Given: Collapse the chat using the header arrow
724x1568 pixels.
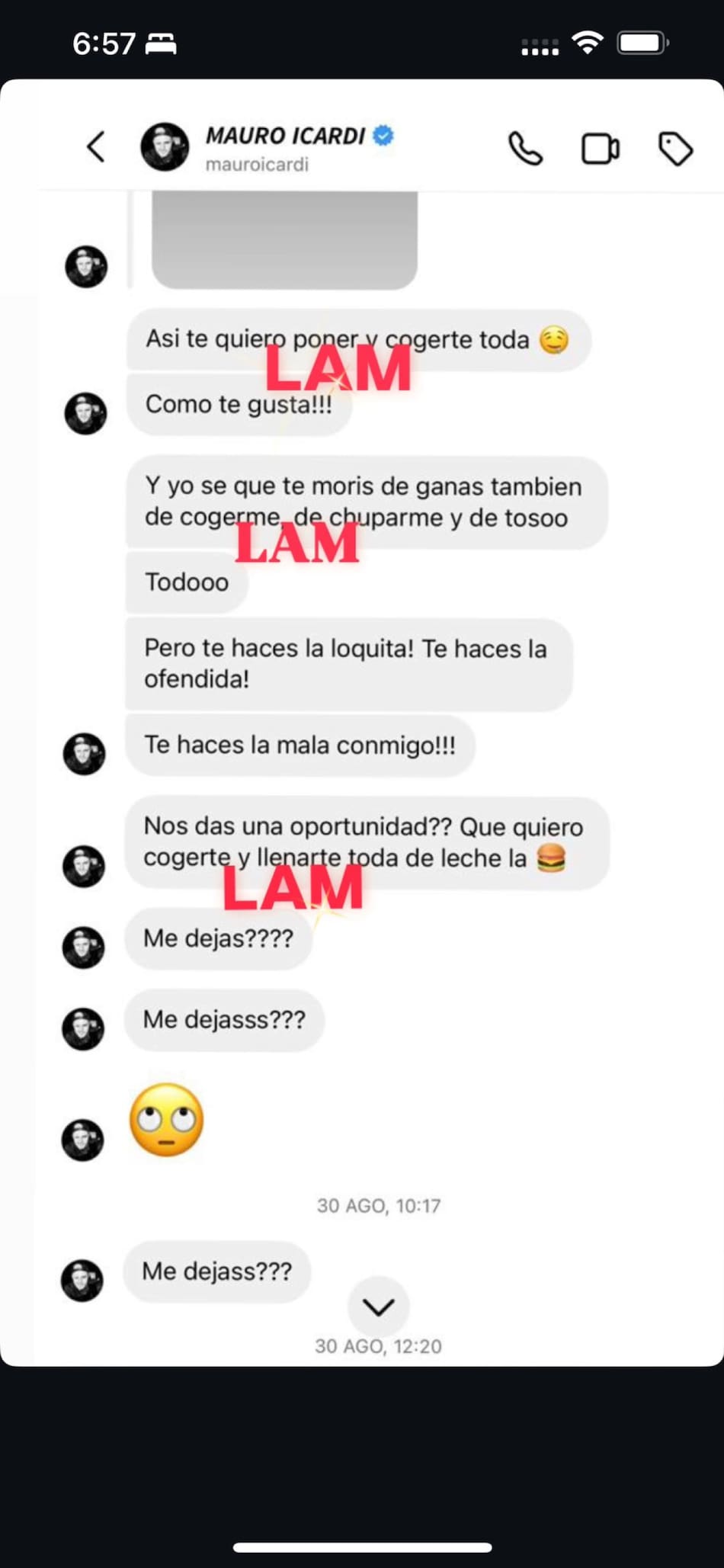Looking at the screenshot, I should (95, 147).
